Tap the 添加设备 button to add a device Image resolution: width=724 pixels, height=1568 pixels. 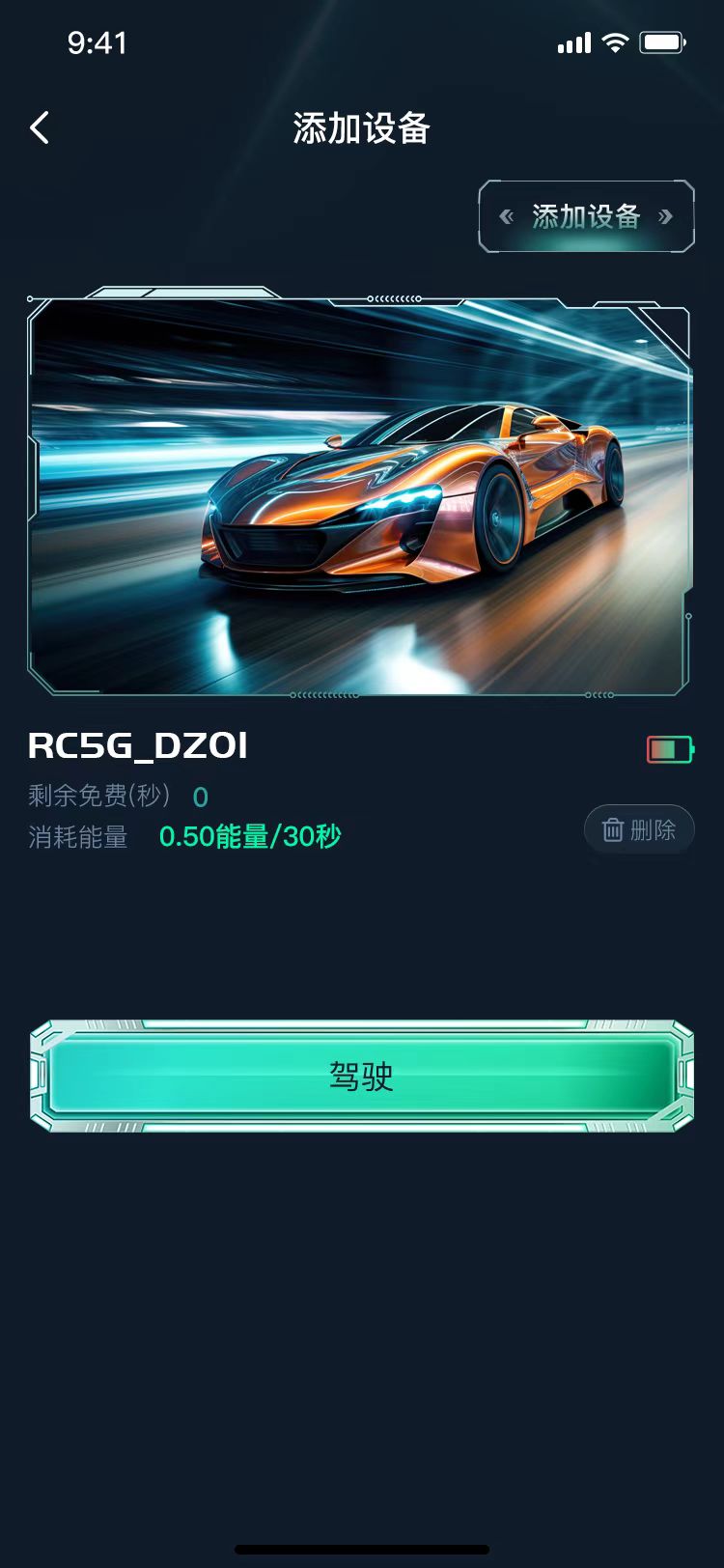click(586, 216)
